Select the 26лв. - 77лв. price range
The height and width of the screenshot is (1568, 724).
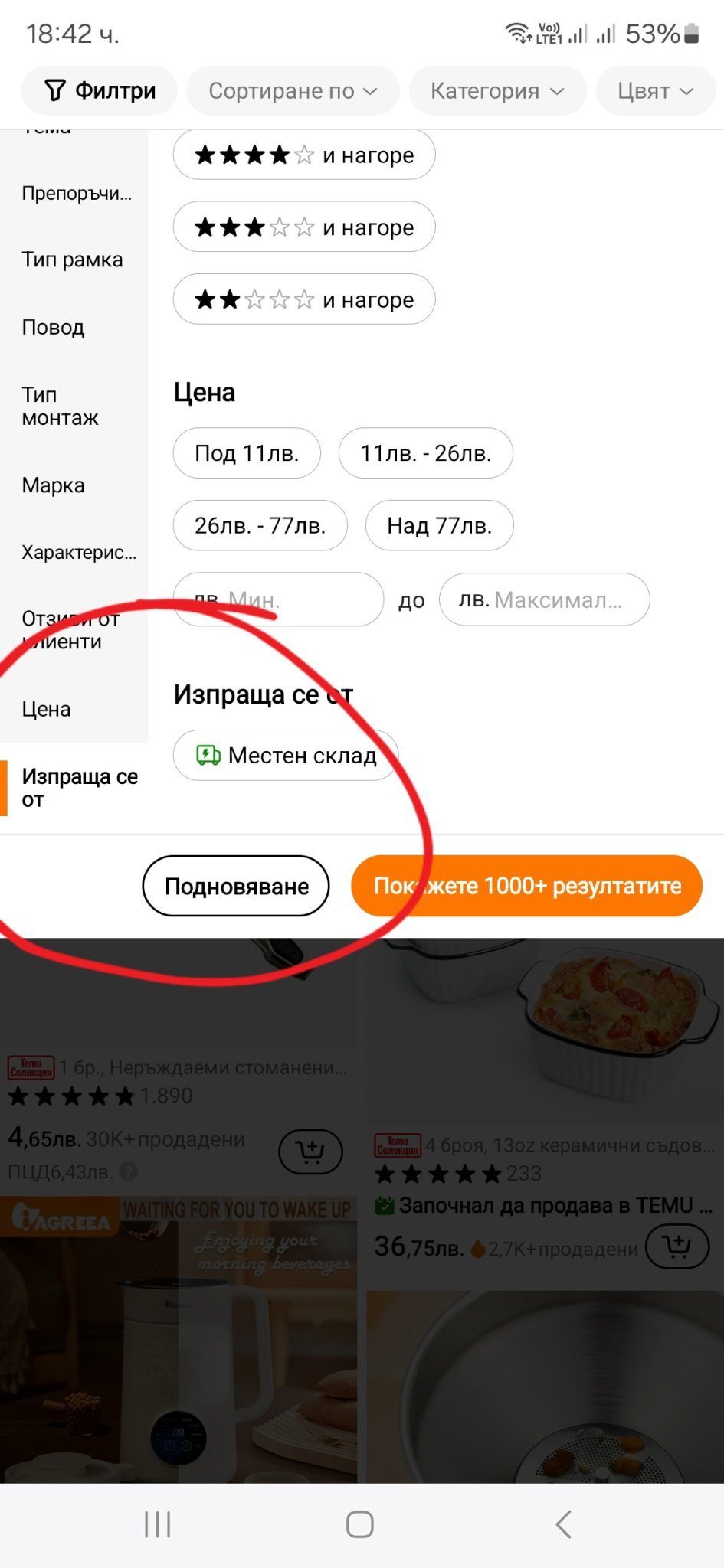pos(260,525)
